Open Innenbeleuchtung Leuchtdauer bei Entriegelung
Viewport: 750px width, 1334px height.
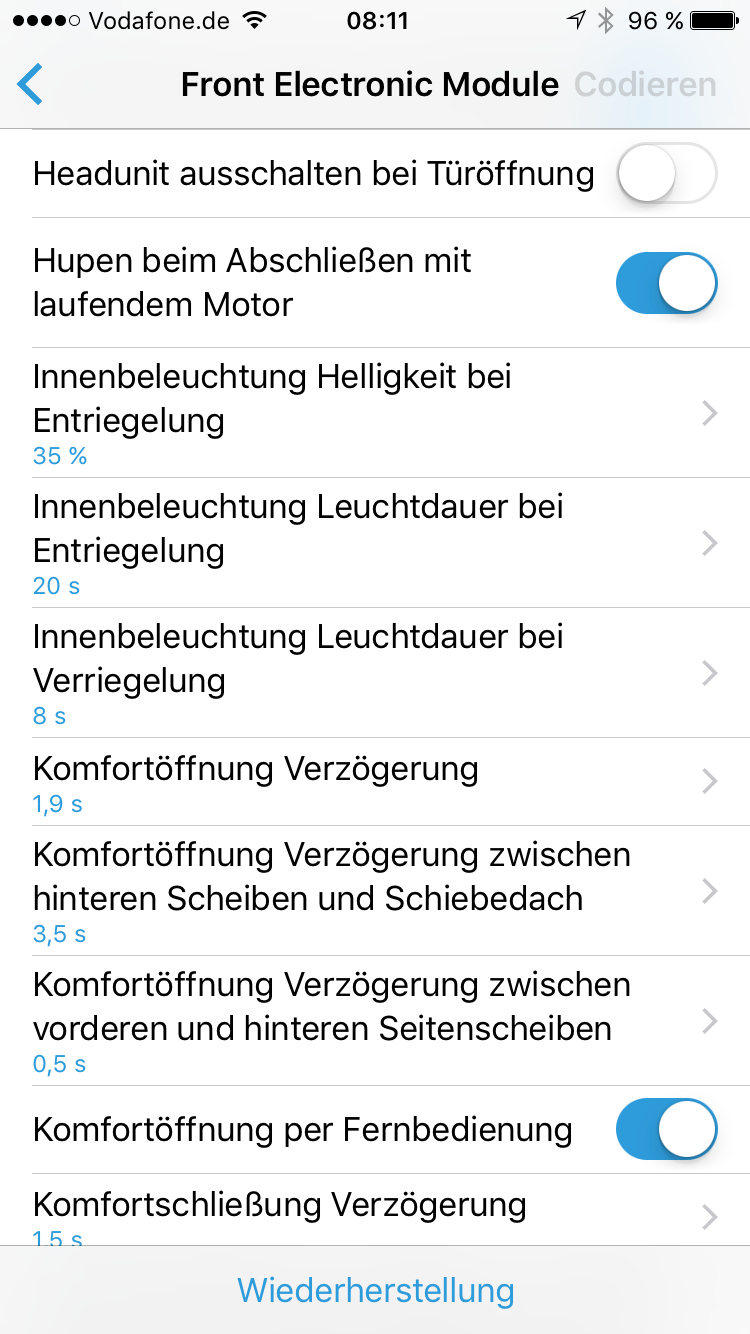click(x=375, y=542)
